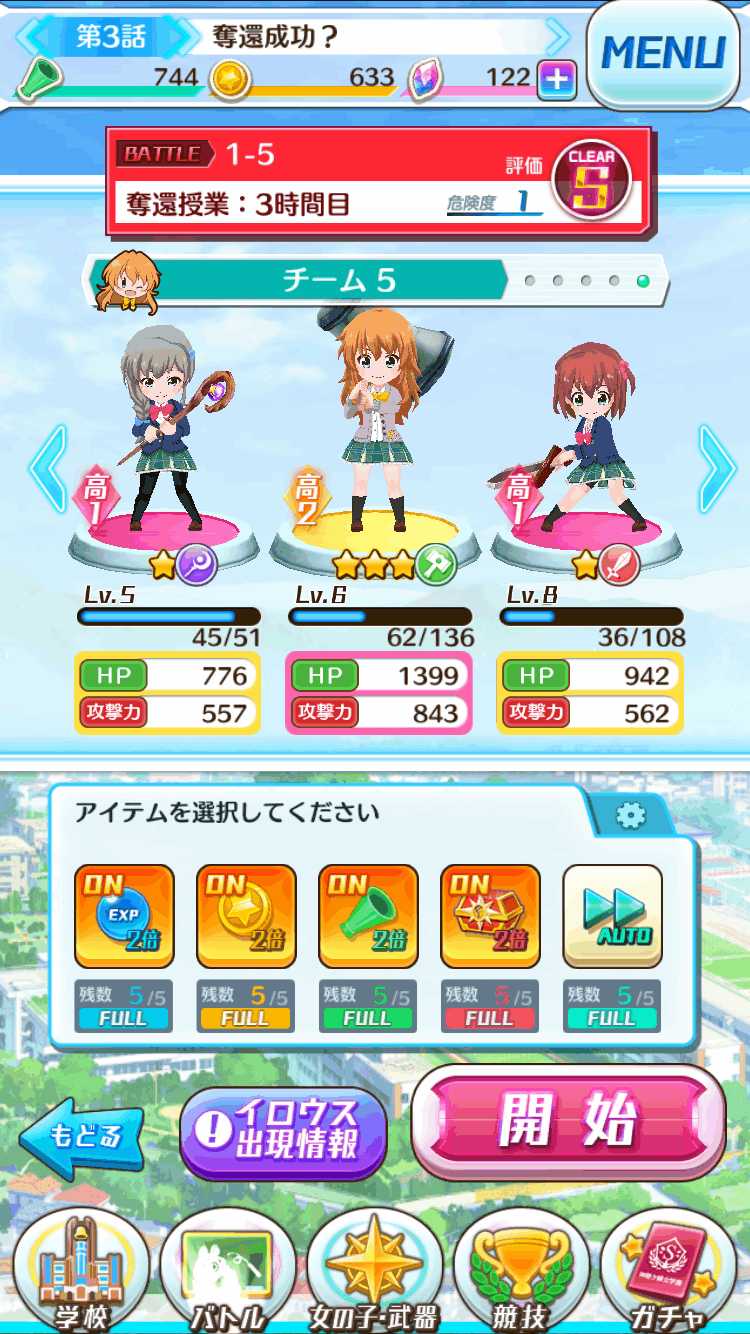
Task: Toggle the AUTO fast-forward item
Action: click(x=612, y=916)
